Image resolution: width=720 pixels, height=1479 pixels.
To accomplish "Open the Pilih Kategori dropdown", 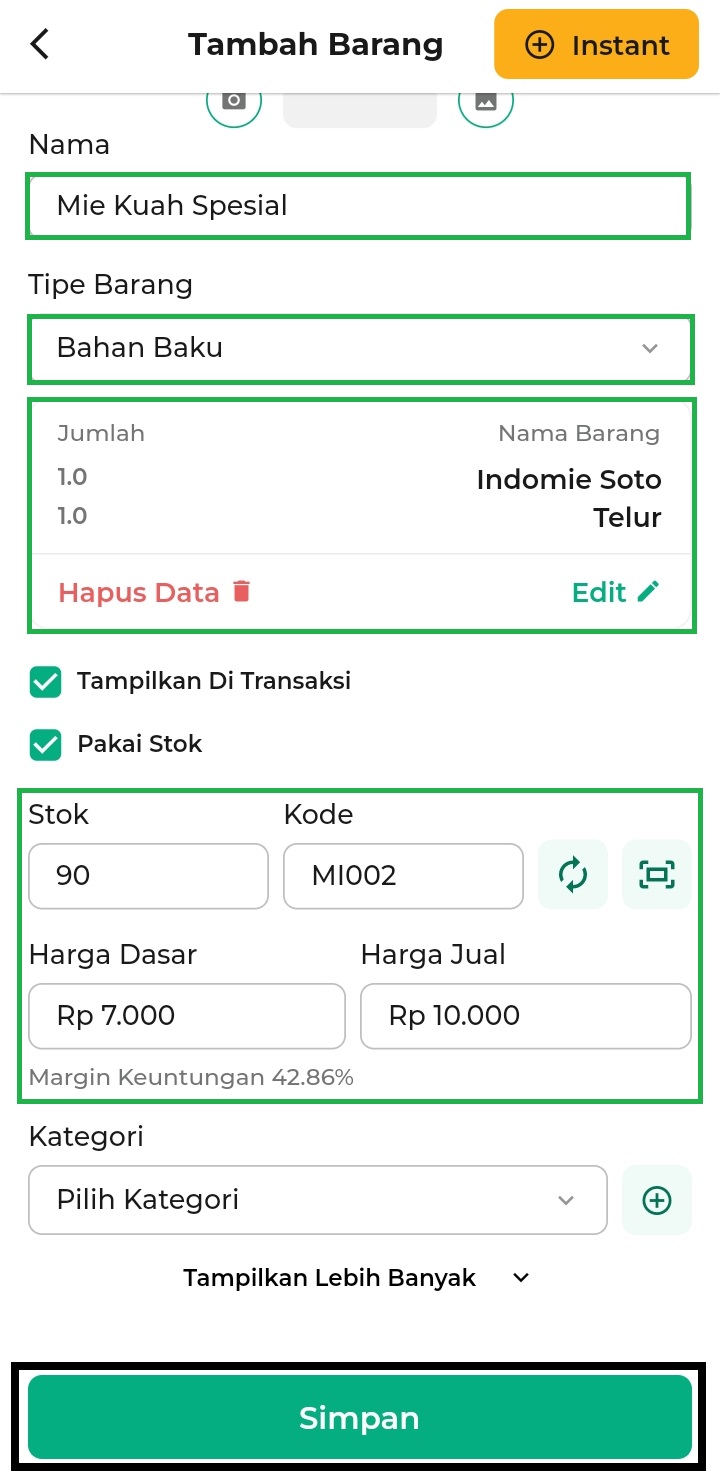I will point(318,1200).
